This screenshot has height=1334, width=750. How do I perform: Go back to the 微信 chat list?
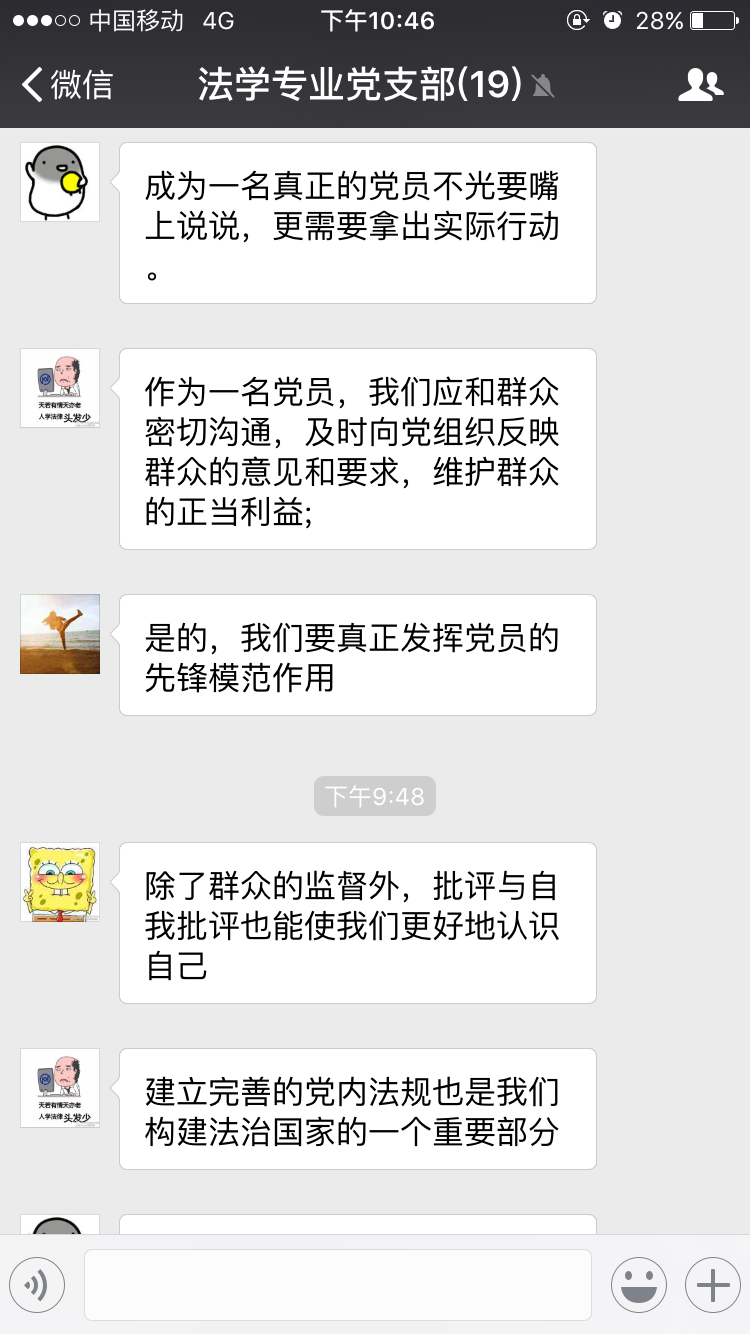click(66, 85)
